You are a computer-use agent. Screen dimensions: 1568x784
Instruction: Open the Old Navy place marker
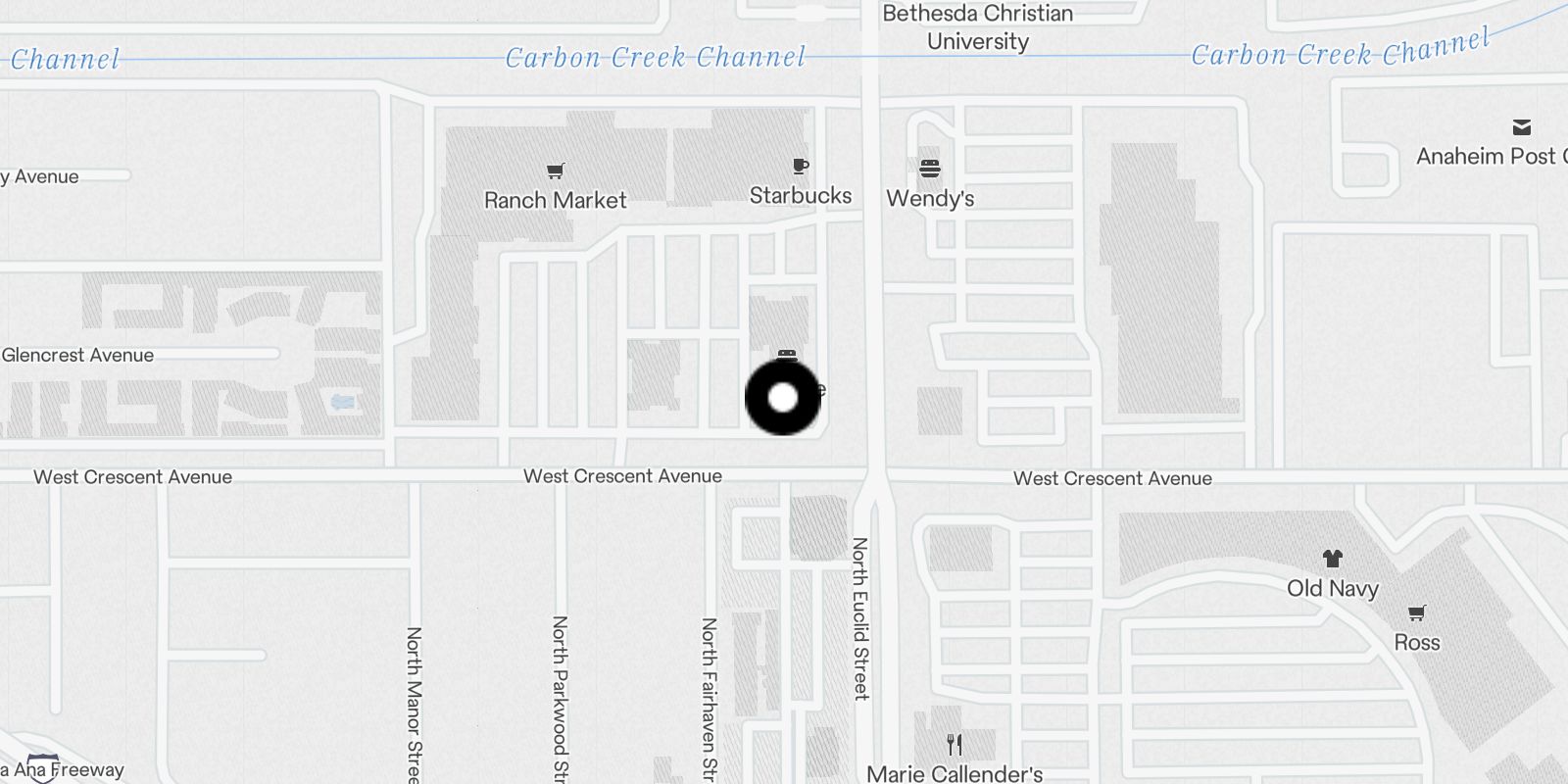click(1332, 560)
